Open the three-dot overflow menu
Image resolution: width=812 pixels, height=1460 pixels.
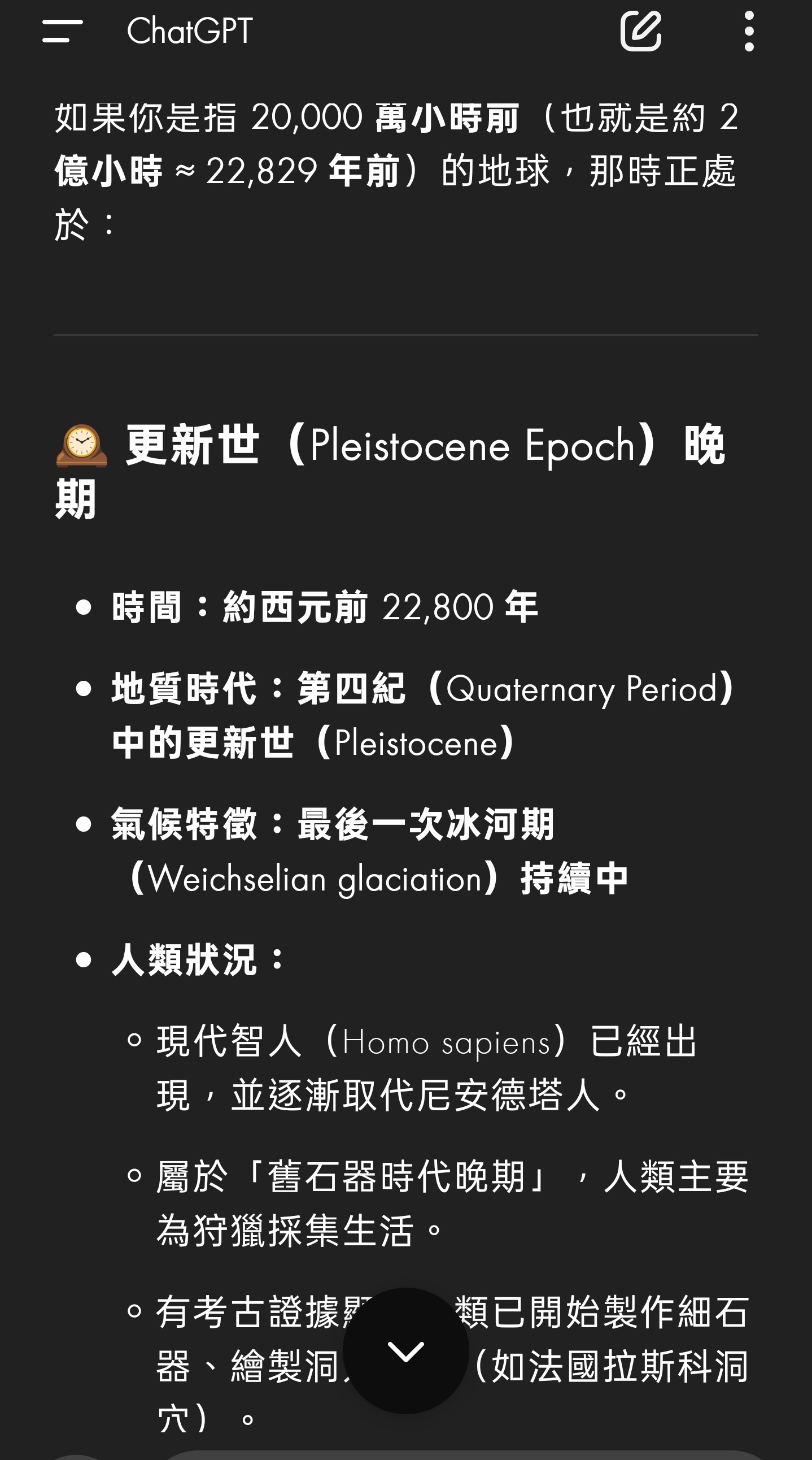coord(749,31)
